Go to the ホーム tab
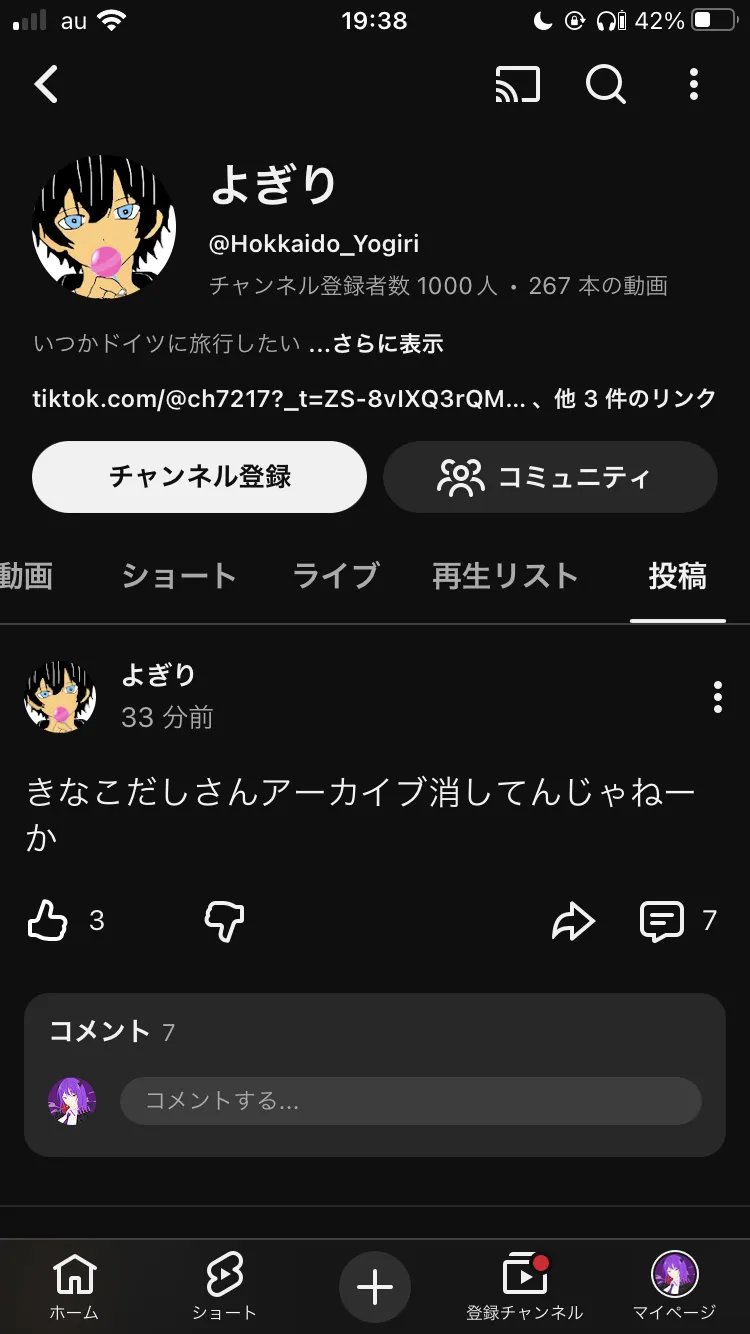This screenshot has width=750, height=1334. click(75, 1288)
